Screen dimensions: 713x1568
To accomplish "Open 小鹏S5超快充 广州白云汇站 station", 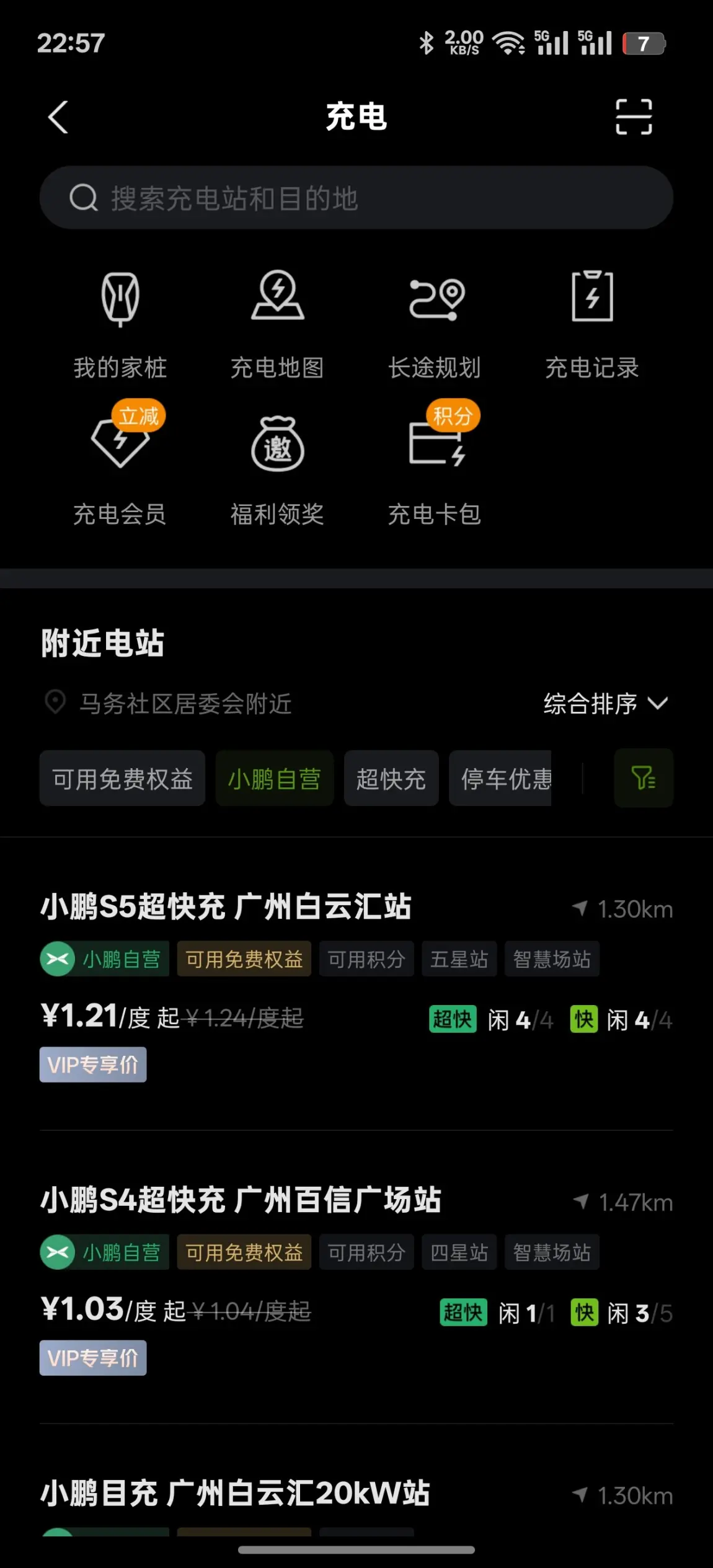I will click(356, 986).
